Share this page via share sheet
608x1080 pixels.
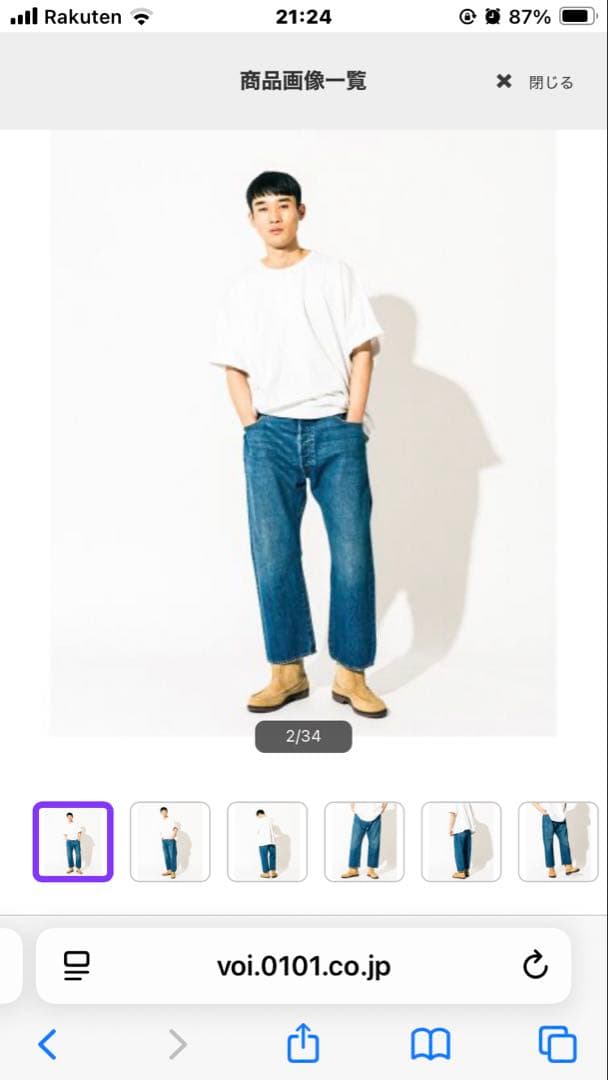303,1044
